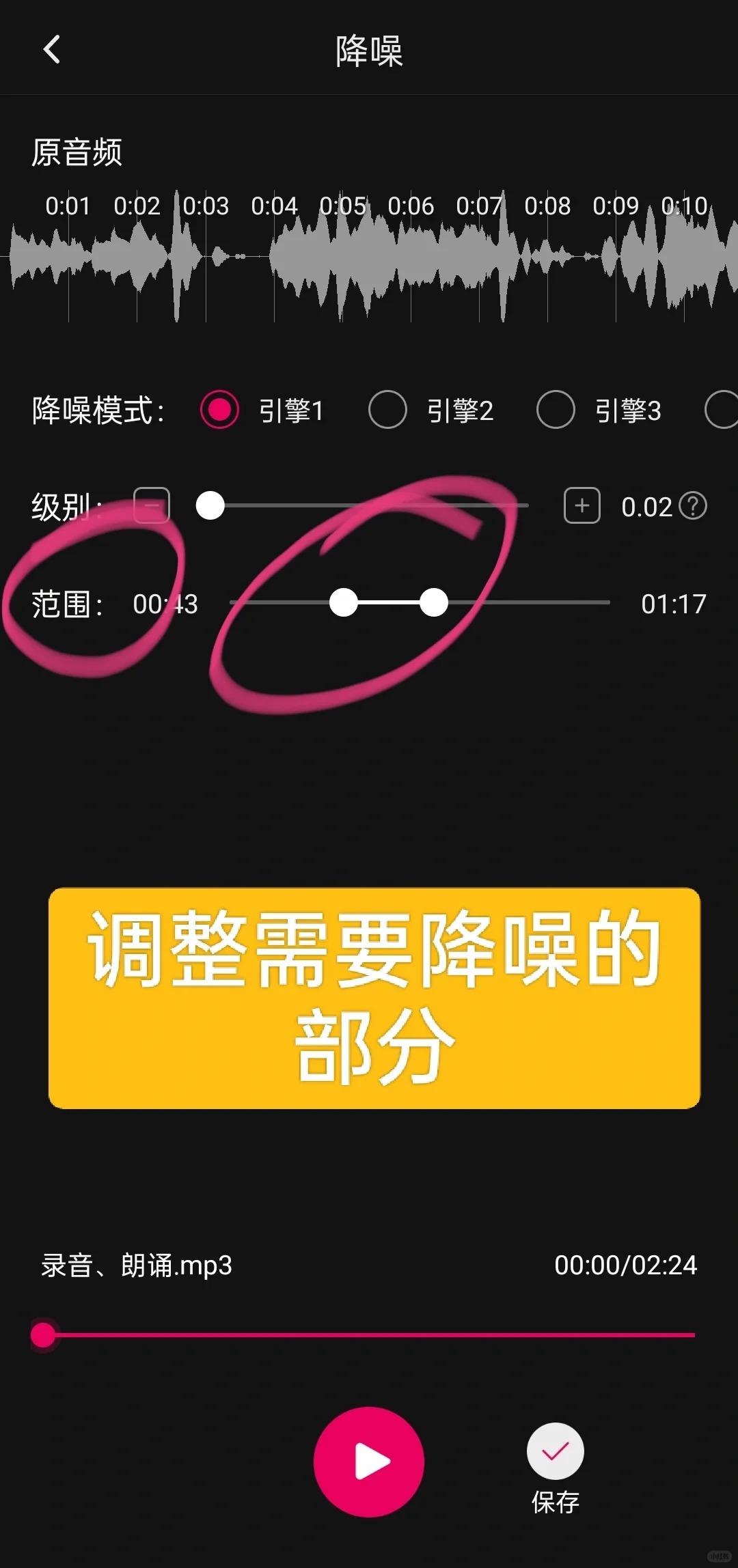The image size is (738, 1568).
Task: Tap the pink playback progress bar
Action: (x=369, y=1334)
